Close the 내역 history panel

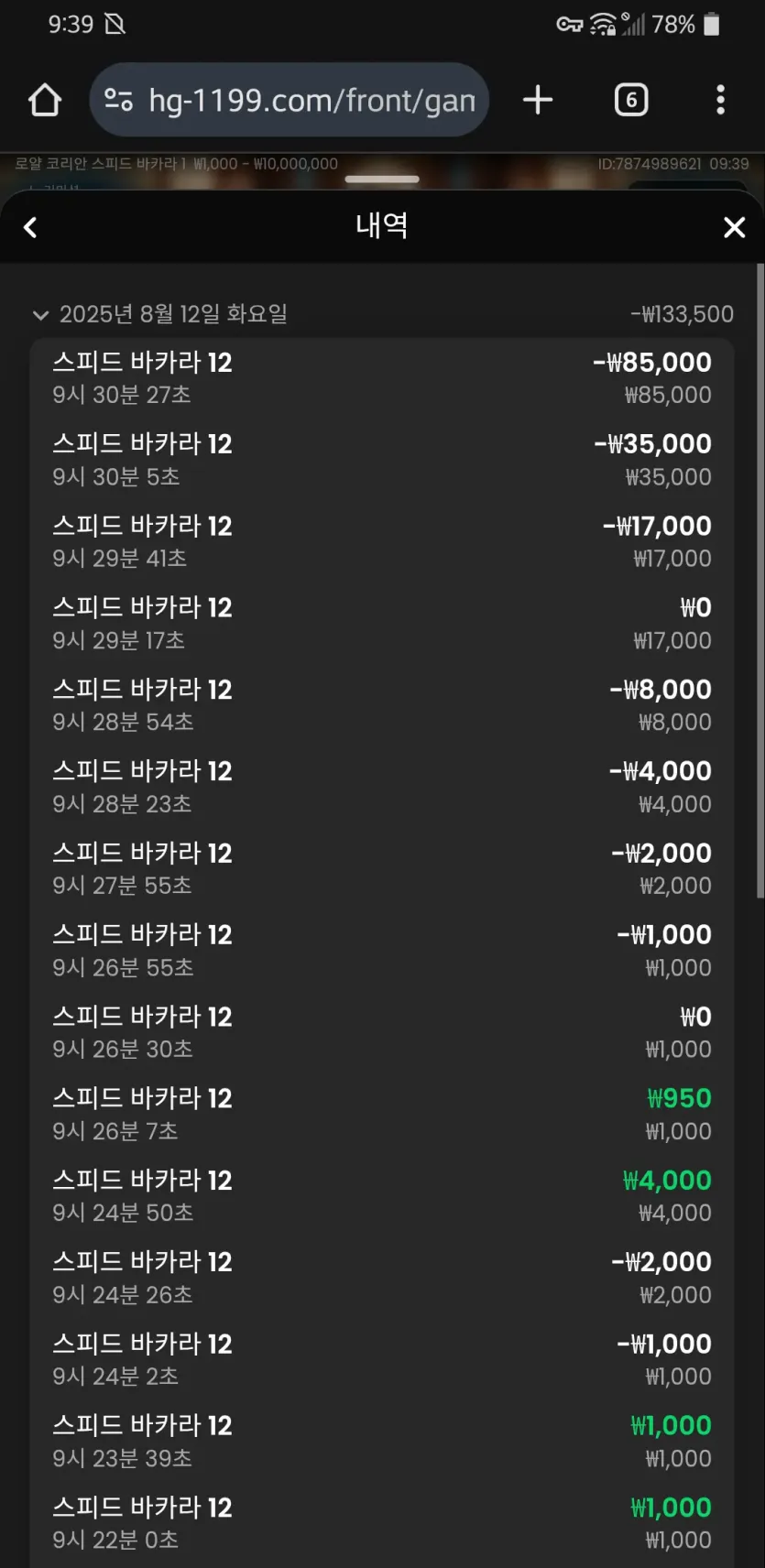[x=734, y=227]
